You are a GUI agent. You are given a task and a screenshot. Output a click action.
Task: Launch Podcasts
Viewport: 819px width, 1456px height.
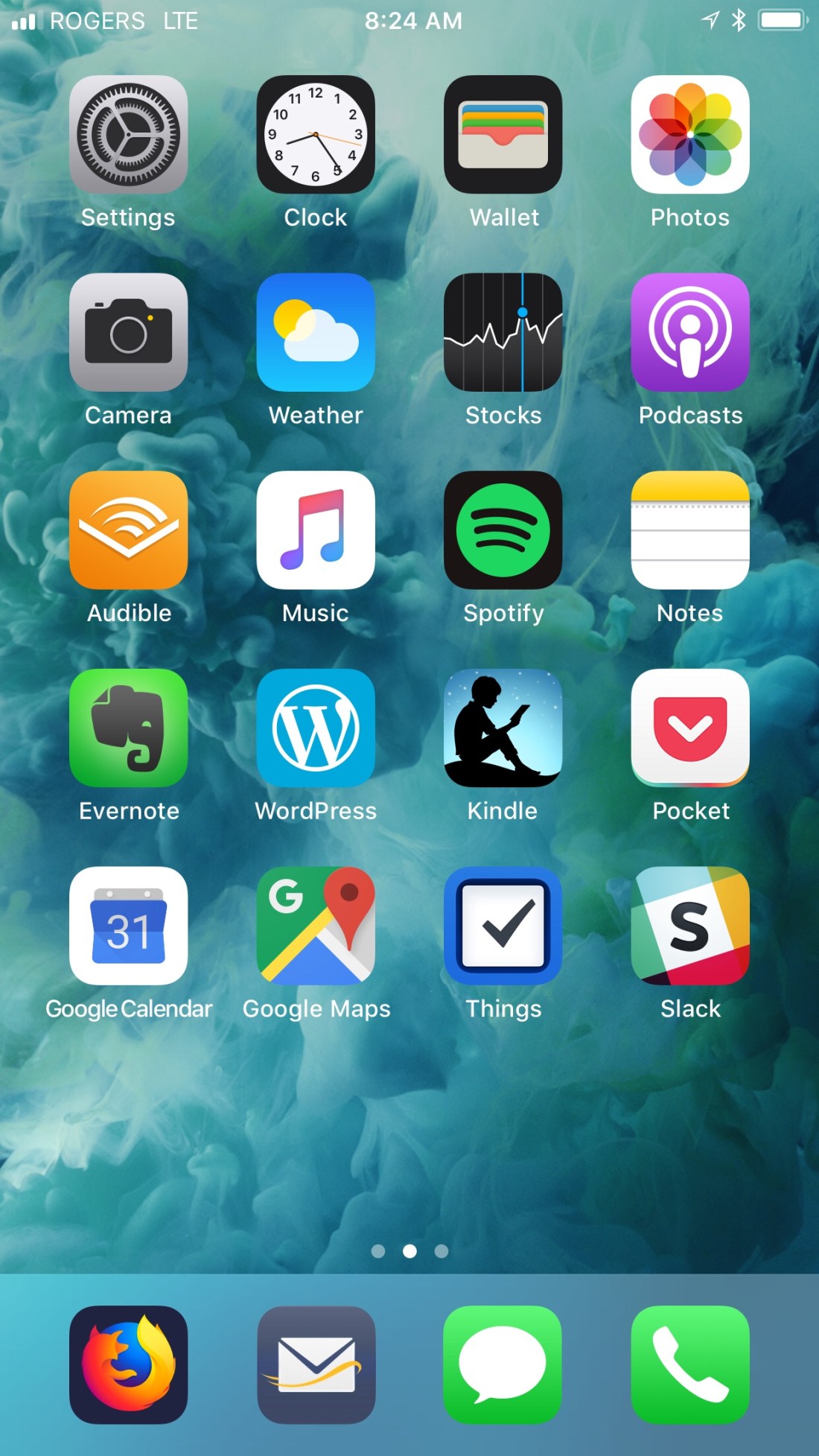point(690,332)
